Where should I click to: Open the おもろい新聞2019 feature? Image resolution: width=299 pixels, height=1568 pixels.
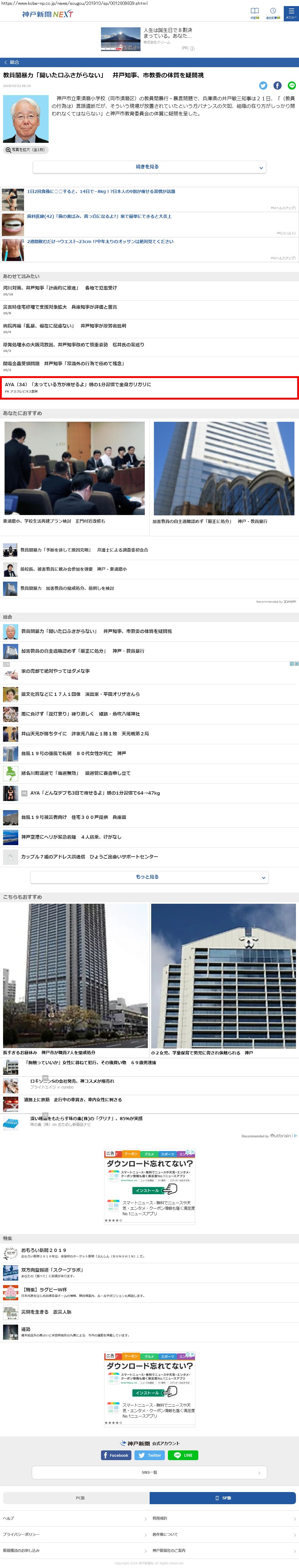pos(44,1250)
